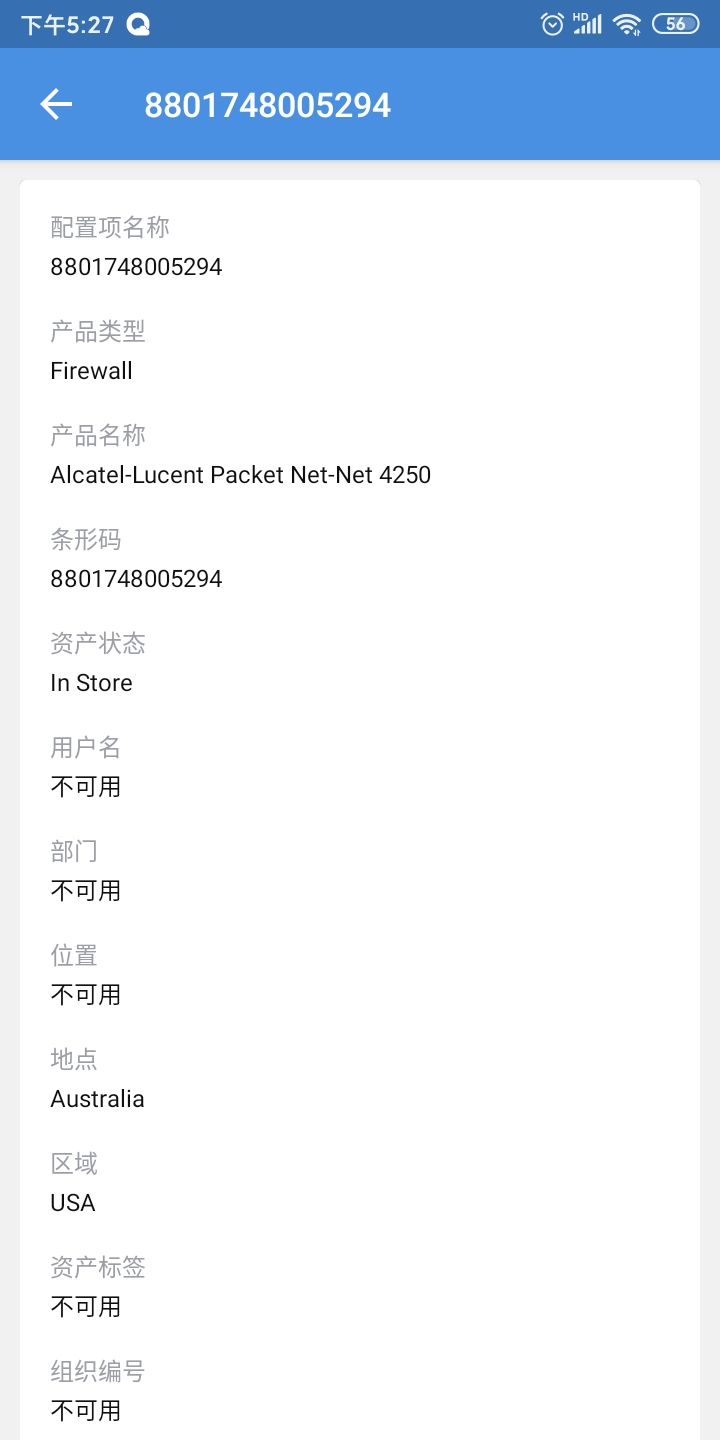Go back using the top-left arrow

pos(56,104)
